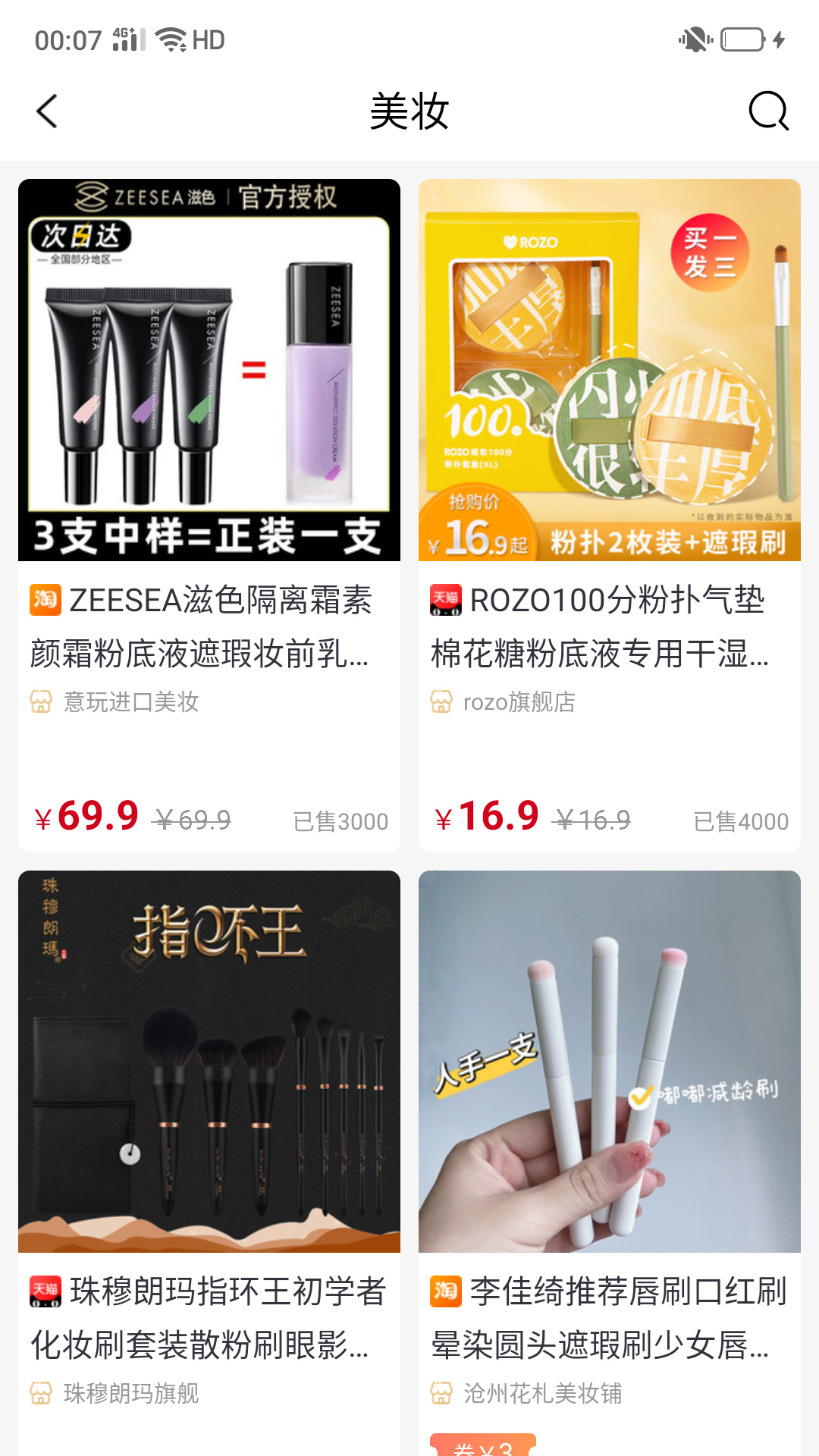Image resolution: width=819 pixels, height=1456 pixels.
Task: Open the rozo旗舰店 store page
Action: [519, 703]
